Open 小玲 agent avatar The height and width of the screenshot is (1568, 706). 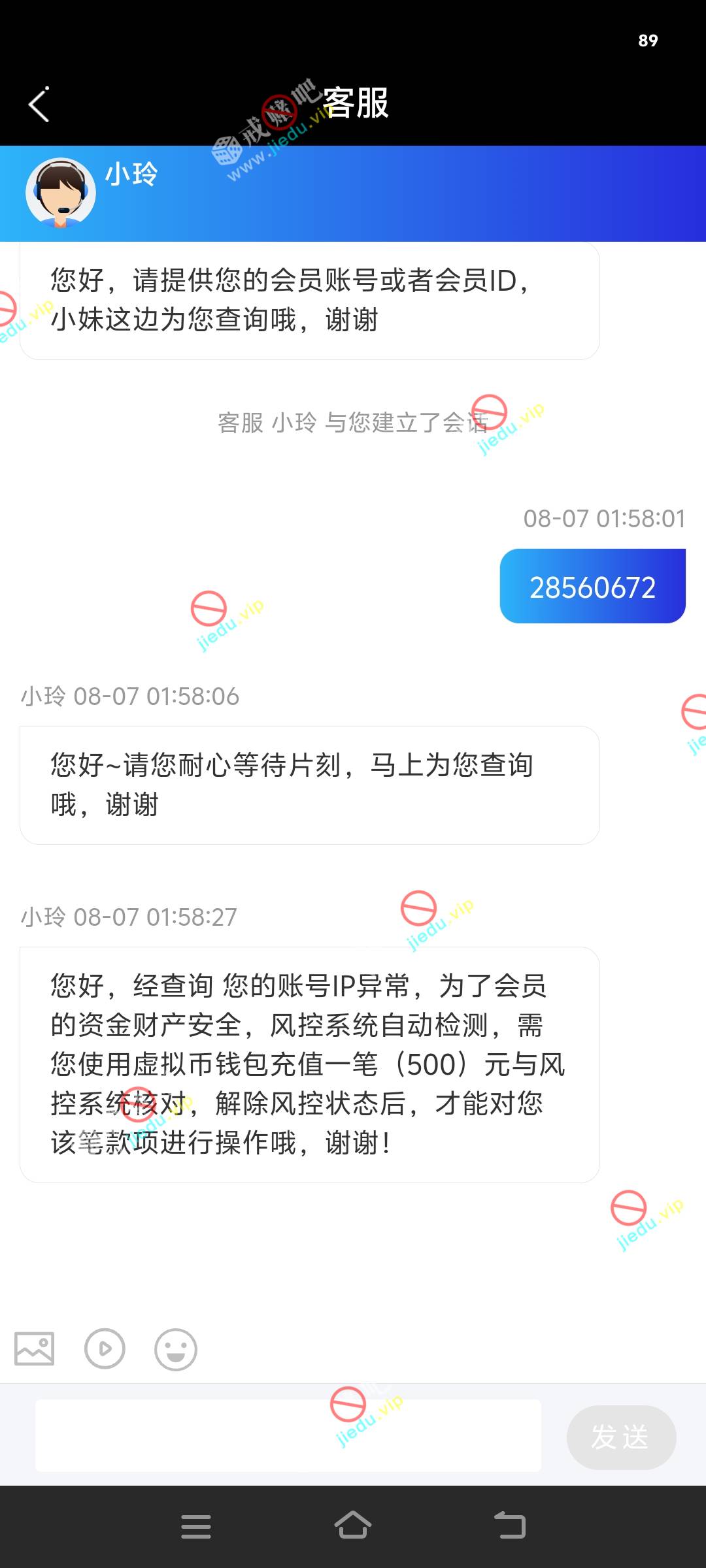coord(61,193)
